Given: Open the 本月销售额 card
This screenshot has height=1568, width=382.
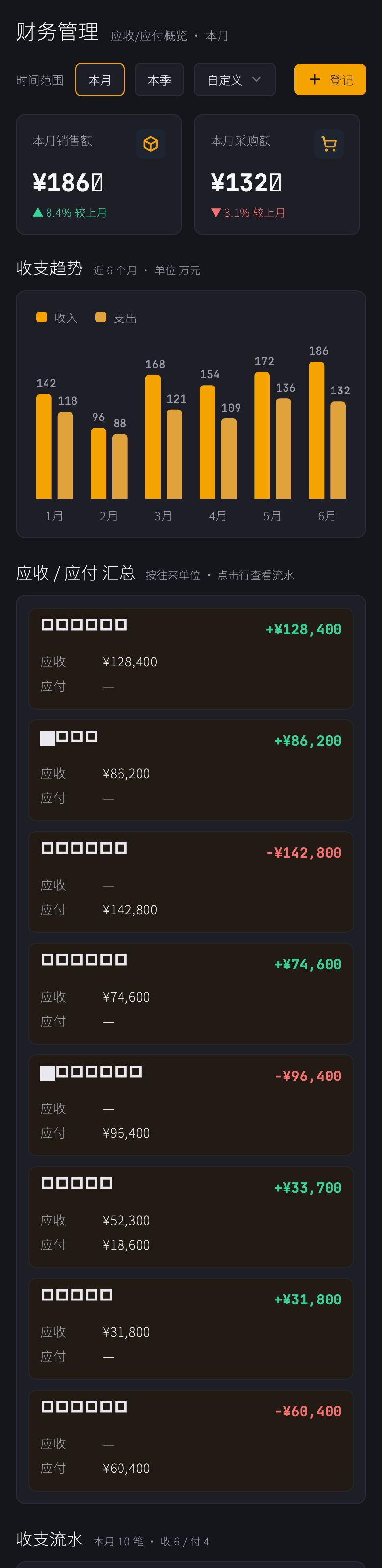Looking at the screenshot, I should [x=98, y=175].
